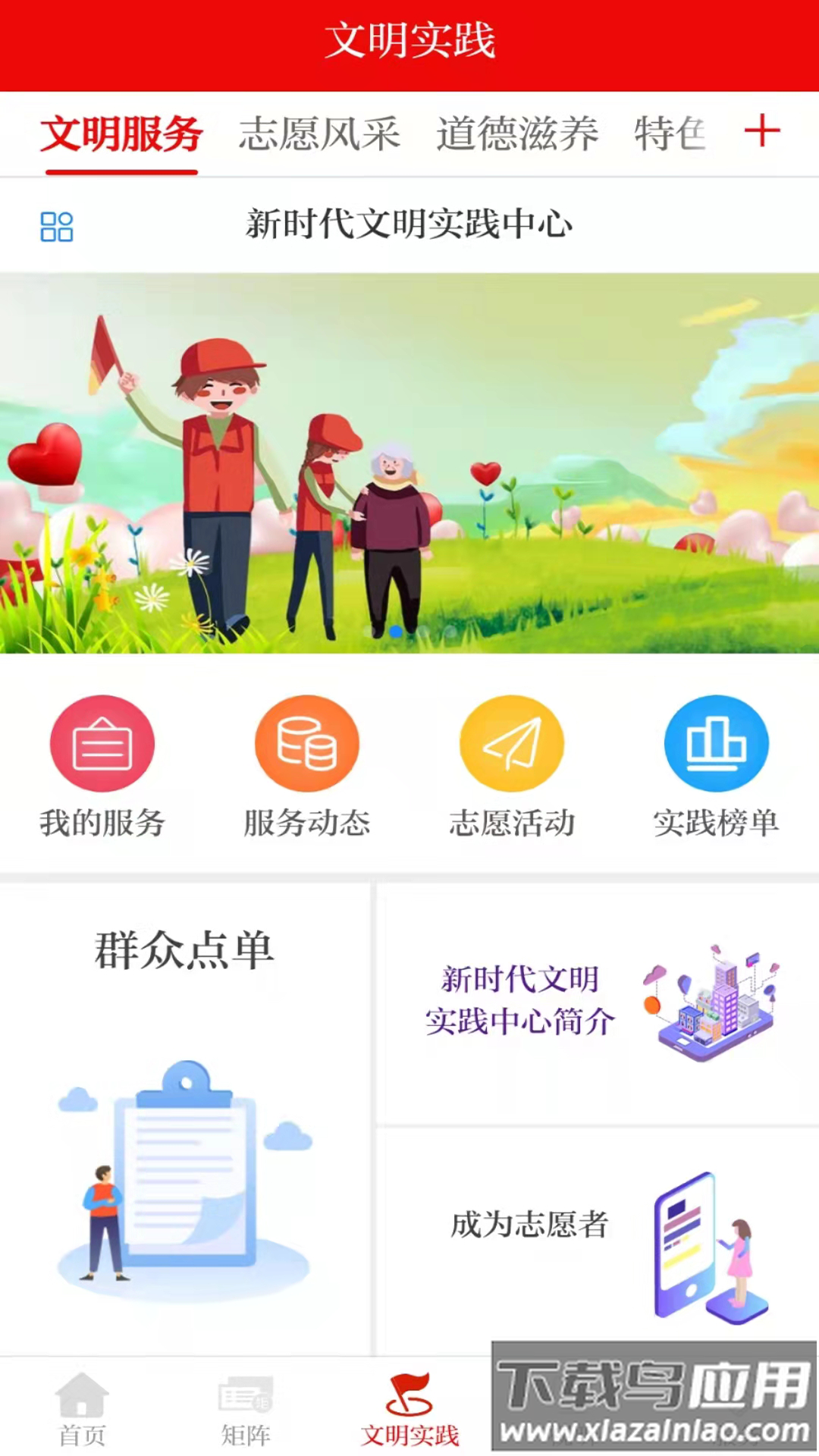The width and height of the screenshot is (819, 1456).
Task: Open the 道德滋养 tab
Action: pyautogui.click(x=517, y=133)
